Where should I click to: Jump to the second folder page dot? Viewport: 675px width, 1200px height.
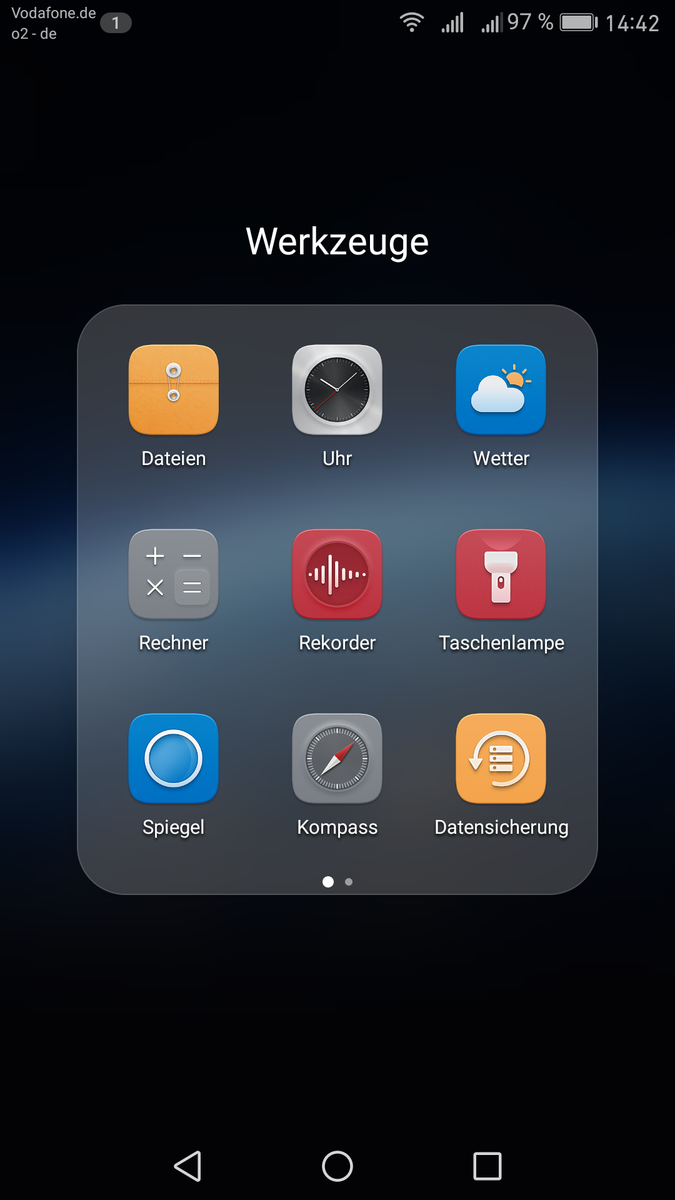[x=348, y=882]
